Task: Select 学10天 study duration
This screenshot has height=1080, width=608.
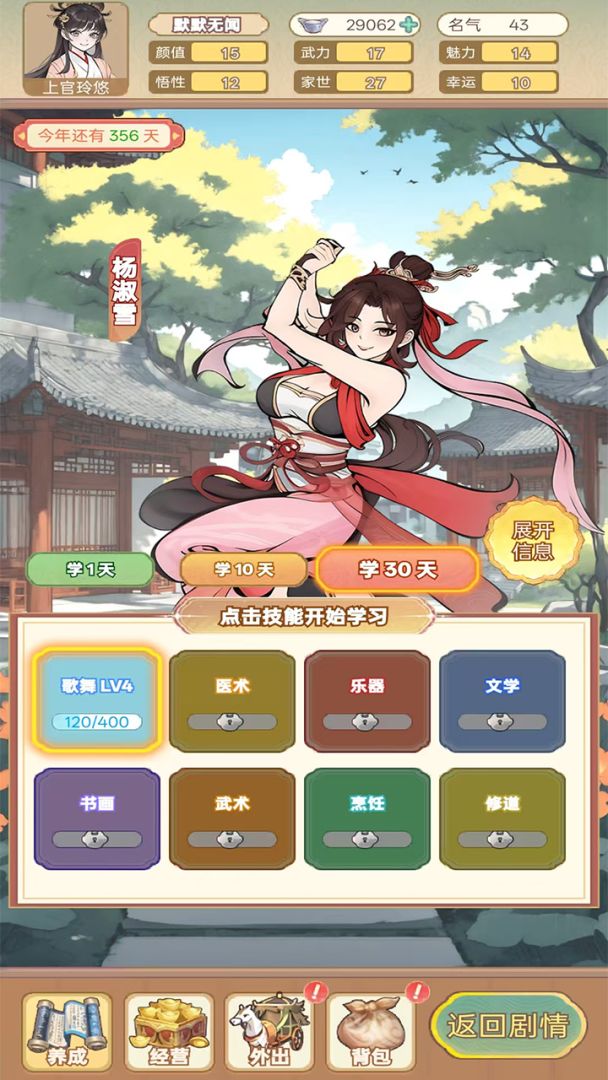Action: pos(244,569)
